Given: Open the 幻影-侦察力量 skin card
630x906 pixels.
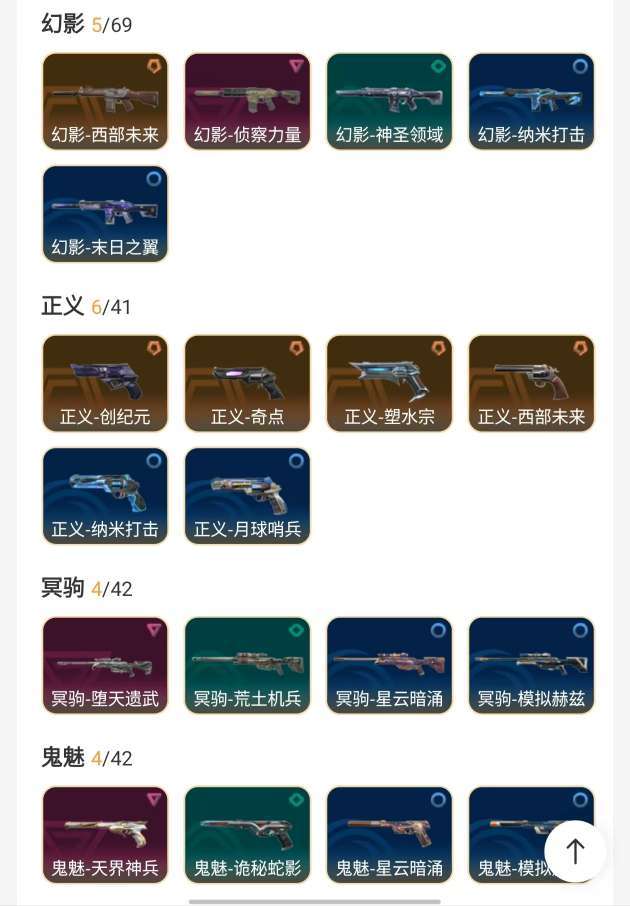Looking at the screenshot, I should [247, 102].
